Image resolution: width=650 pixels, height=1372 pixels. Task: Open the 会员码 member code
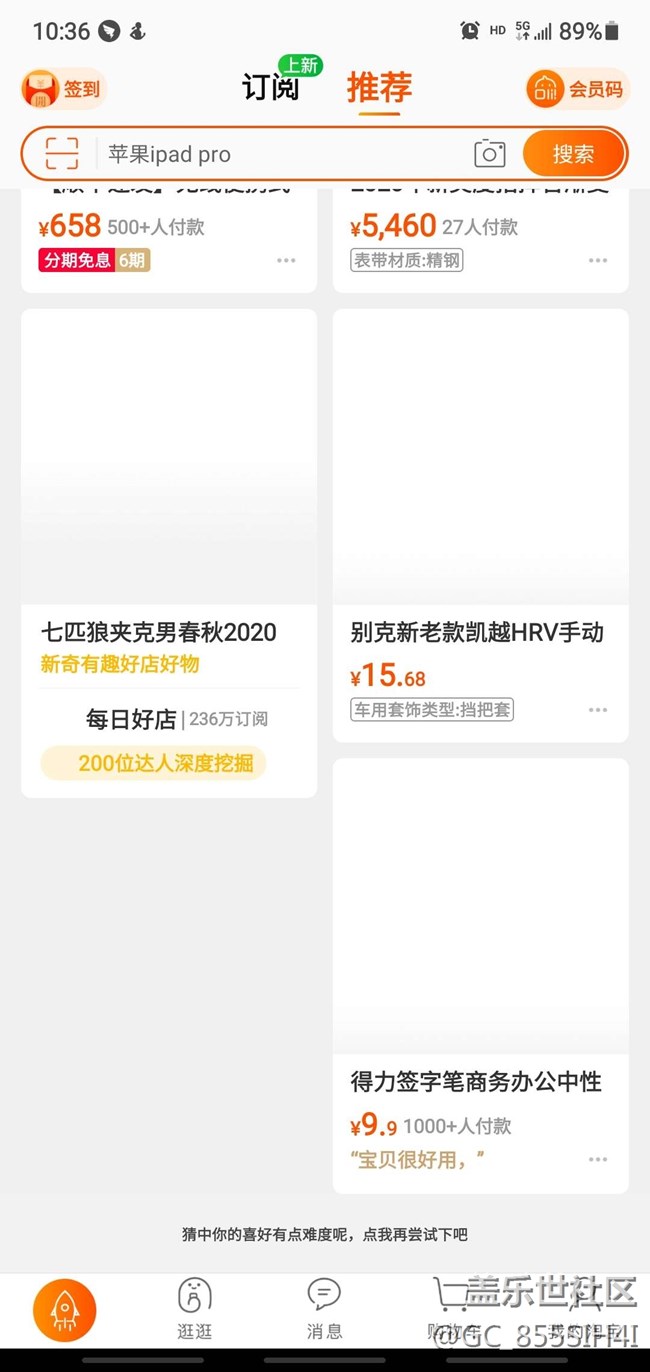click(x=575, y=89)
